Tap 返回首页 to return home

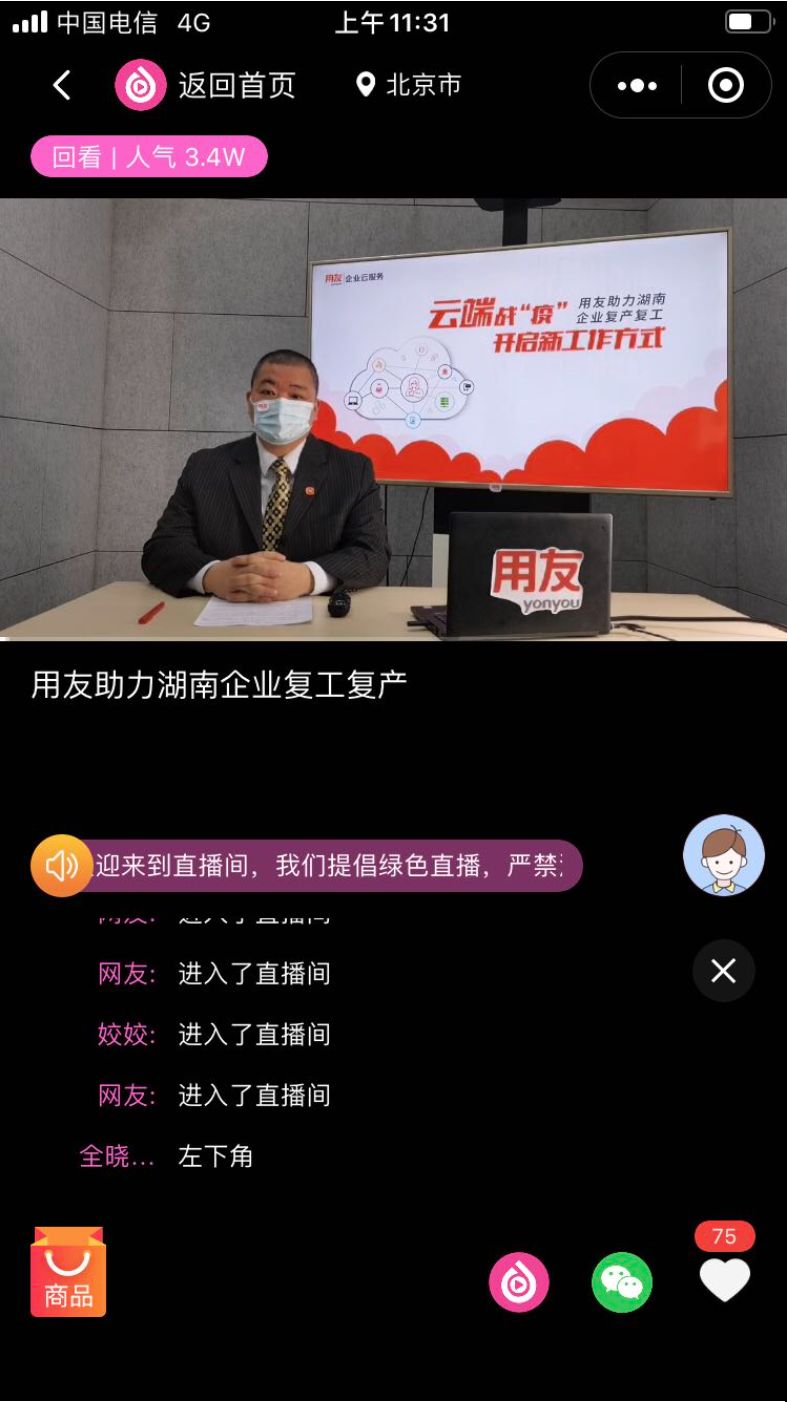[x=237, y=86]
